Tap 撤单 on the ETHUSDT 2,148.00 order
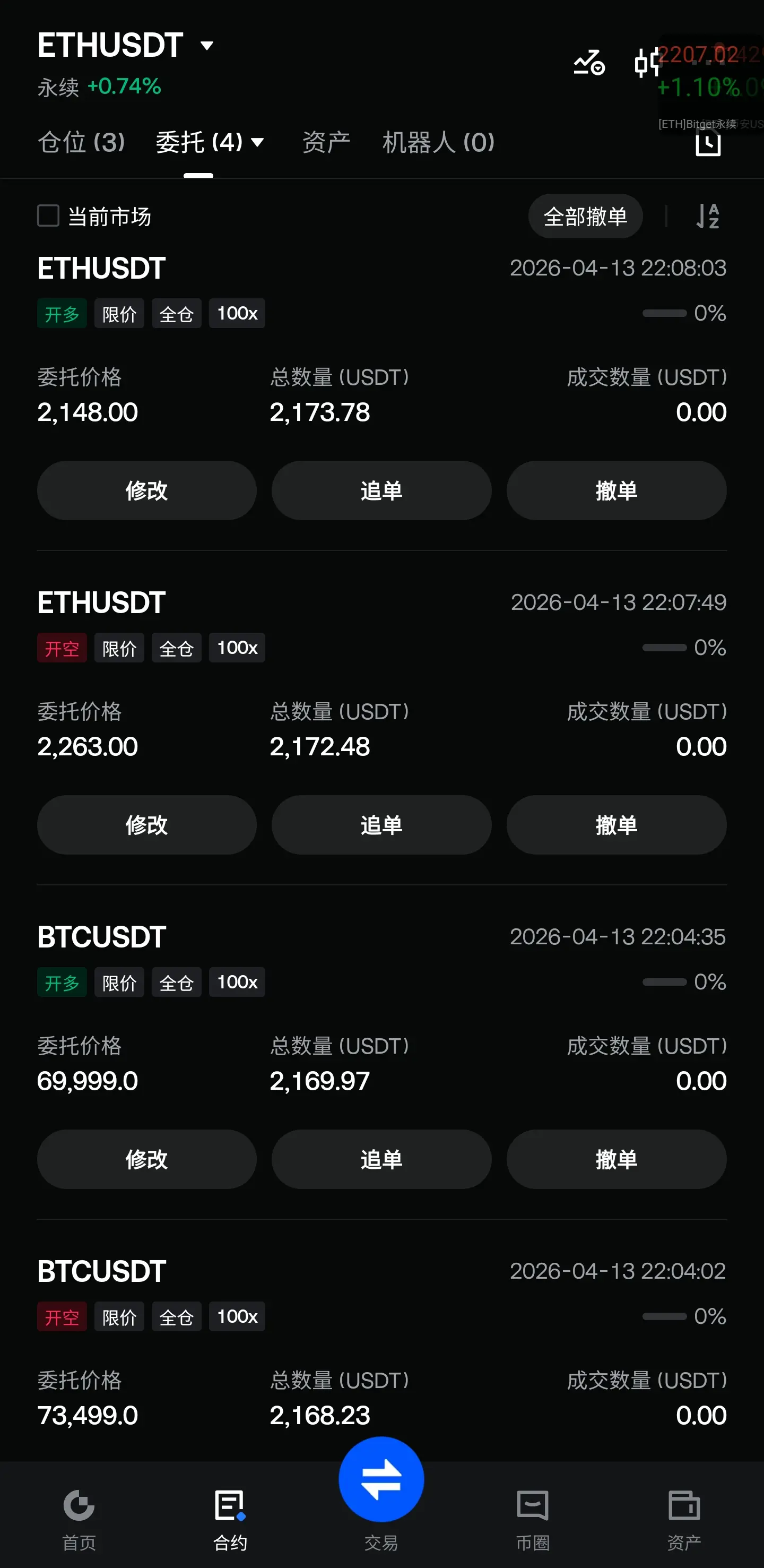The image size is (764, 1568). coord(616,490)
